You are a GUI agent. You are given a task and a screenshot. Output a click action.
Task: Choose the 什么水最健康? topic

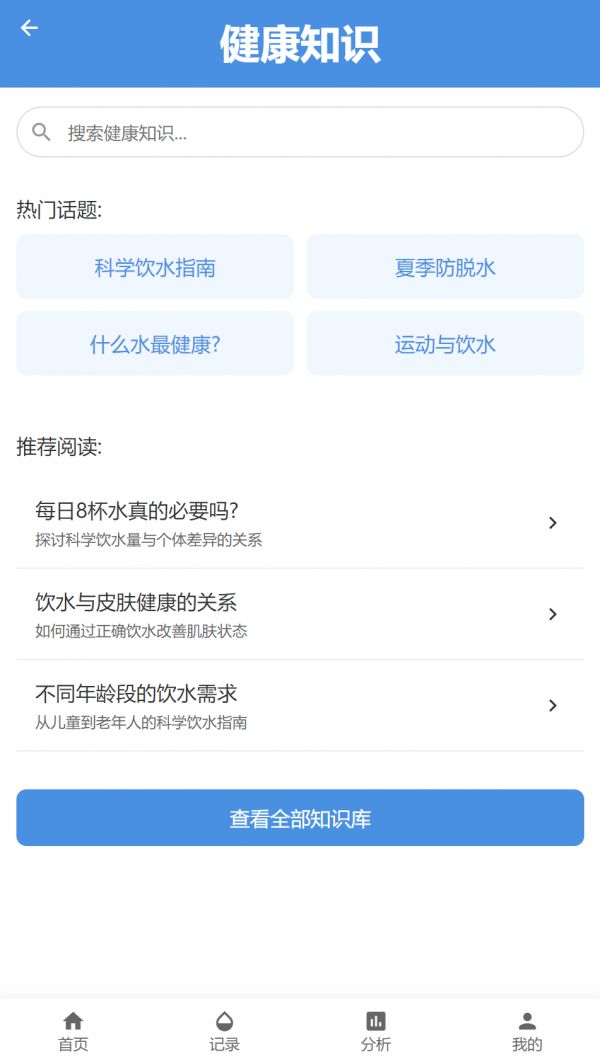tap(155, 343)
